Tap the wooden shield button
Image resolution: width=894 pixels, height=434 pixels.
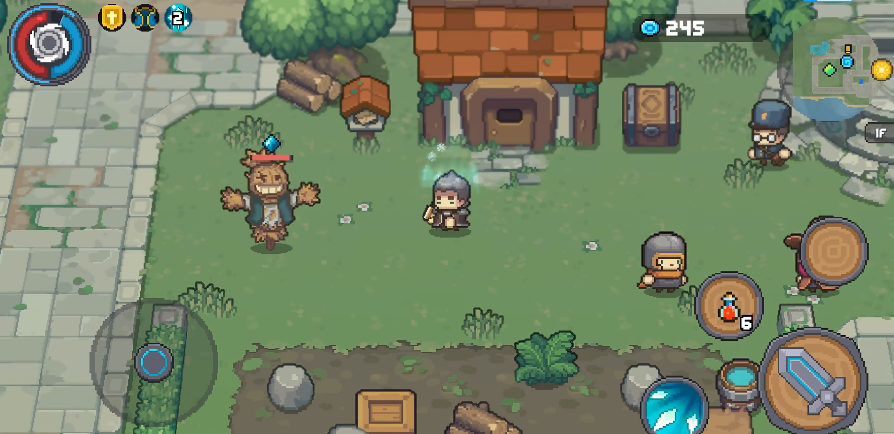coord(834,252)
